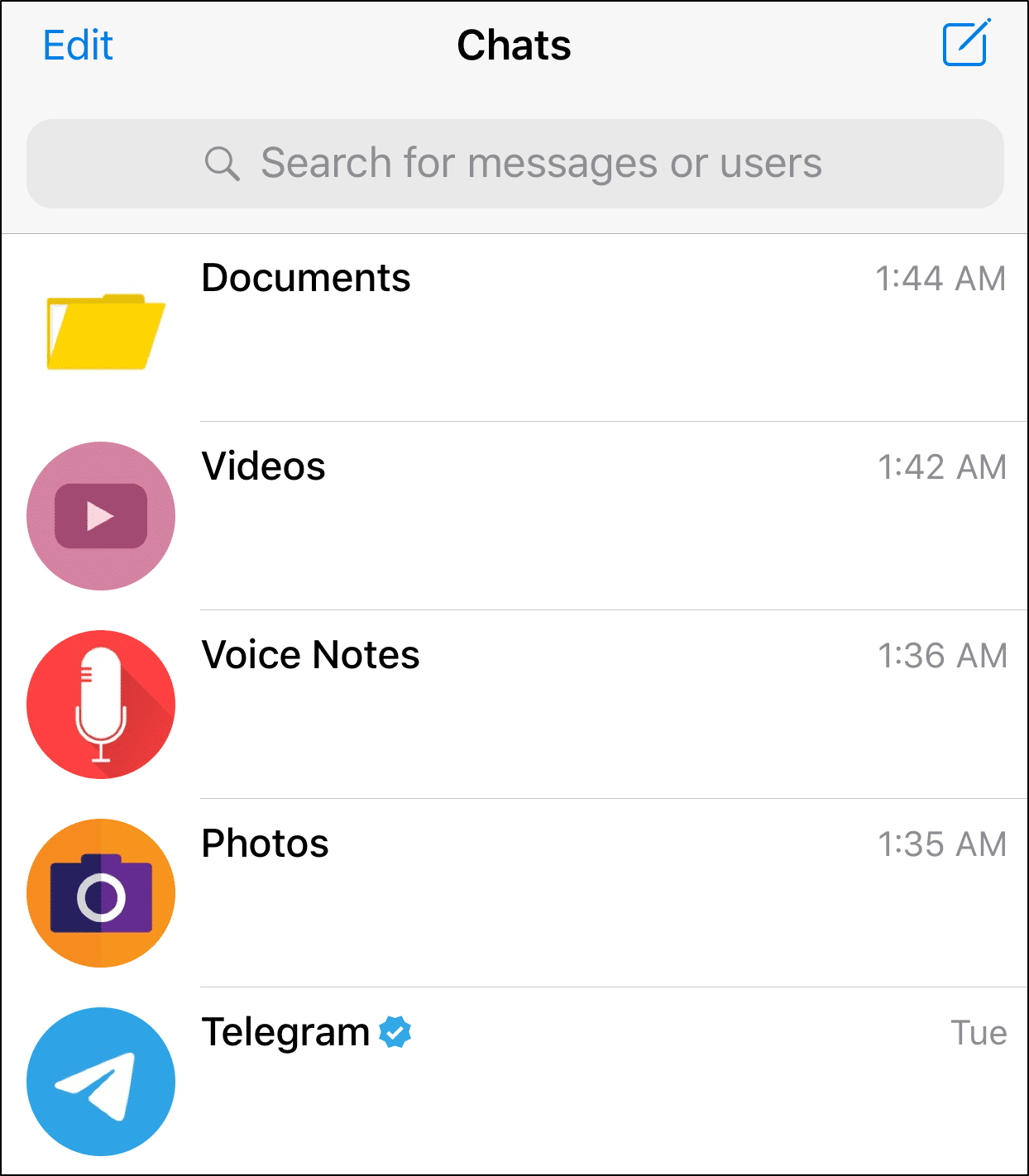The height and width of the screenshot is (1176, 1029).
Task: Click the search magnifier icon
Action: coord(222,163)
